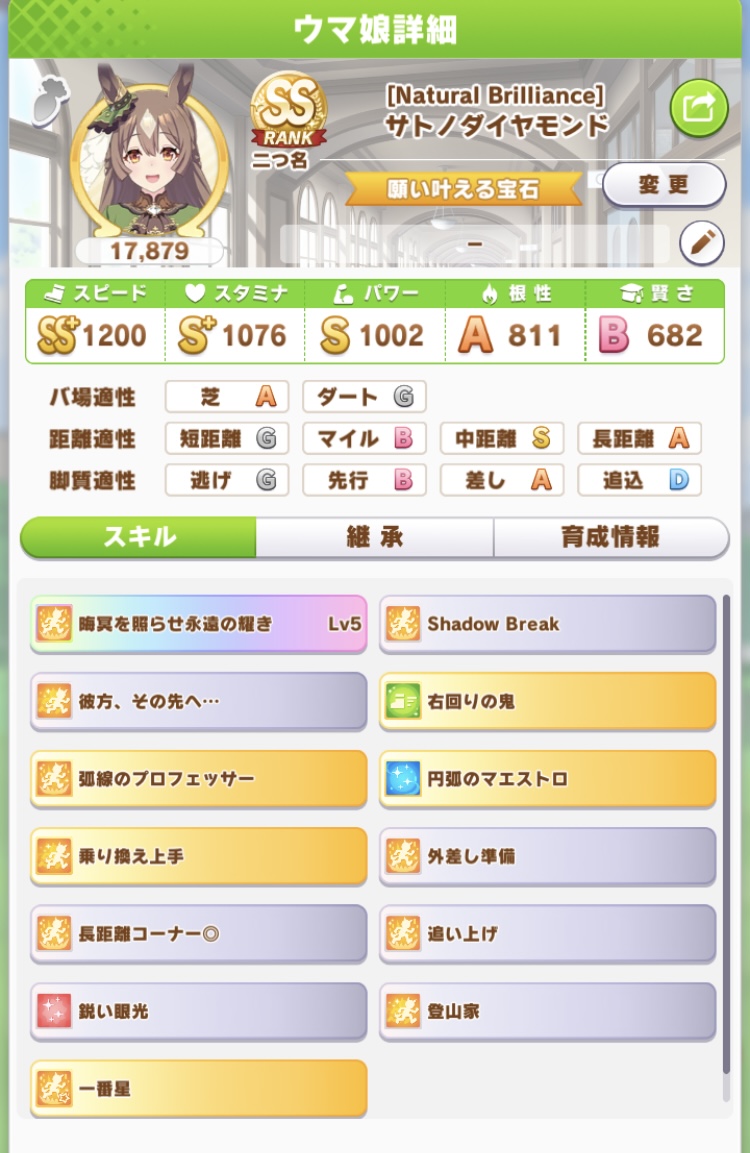Open the Shadow Break skill details
Screen dimensions: 750x1153
point(547,624)
